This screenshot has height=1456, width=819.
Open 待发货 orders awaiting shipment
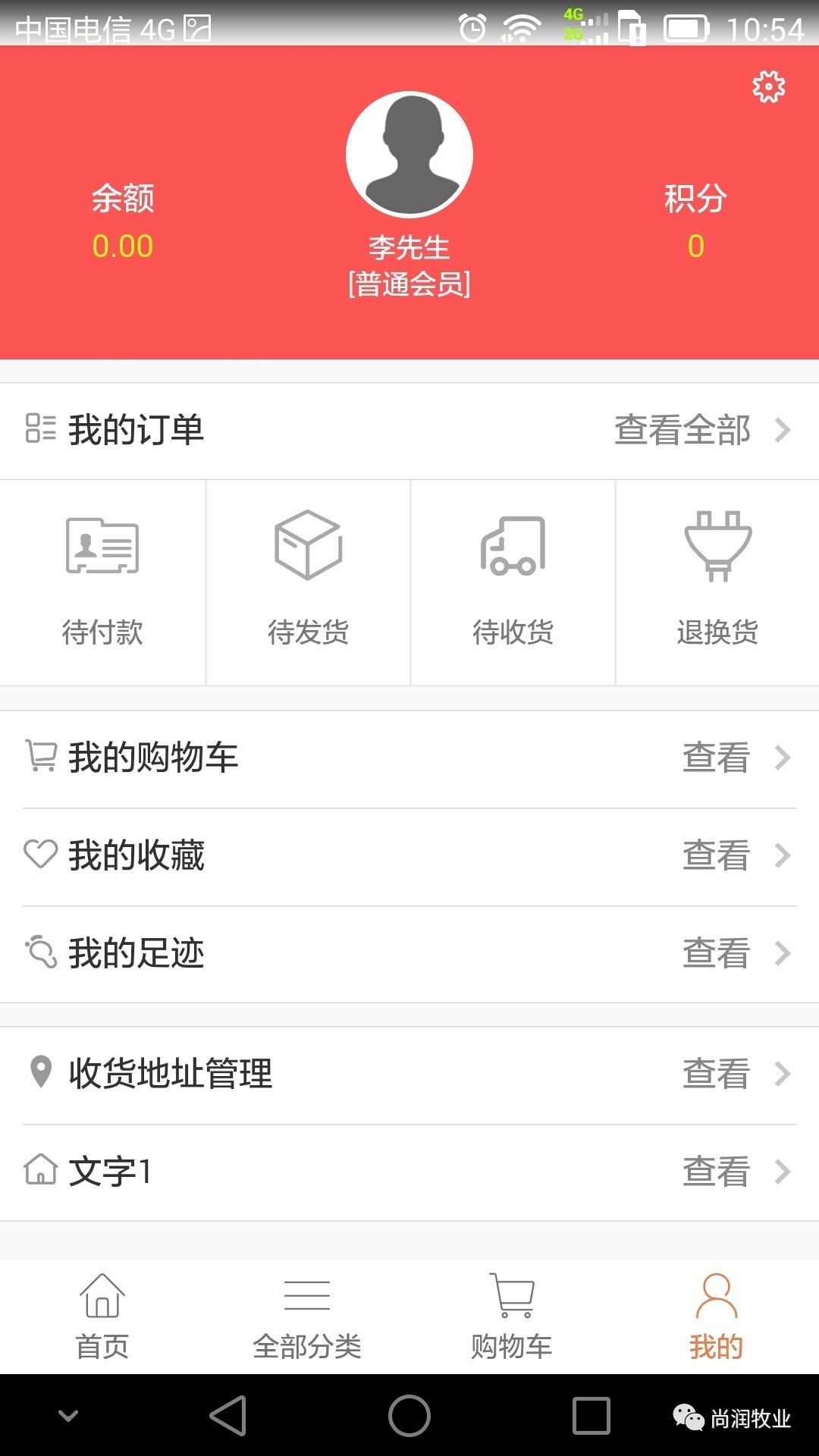point(308,582)
